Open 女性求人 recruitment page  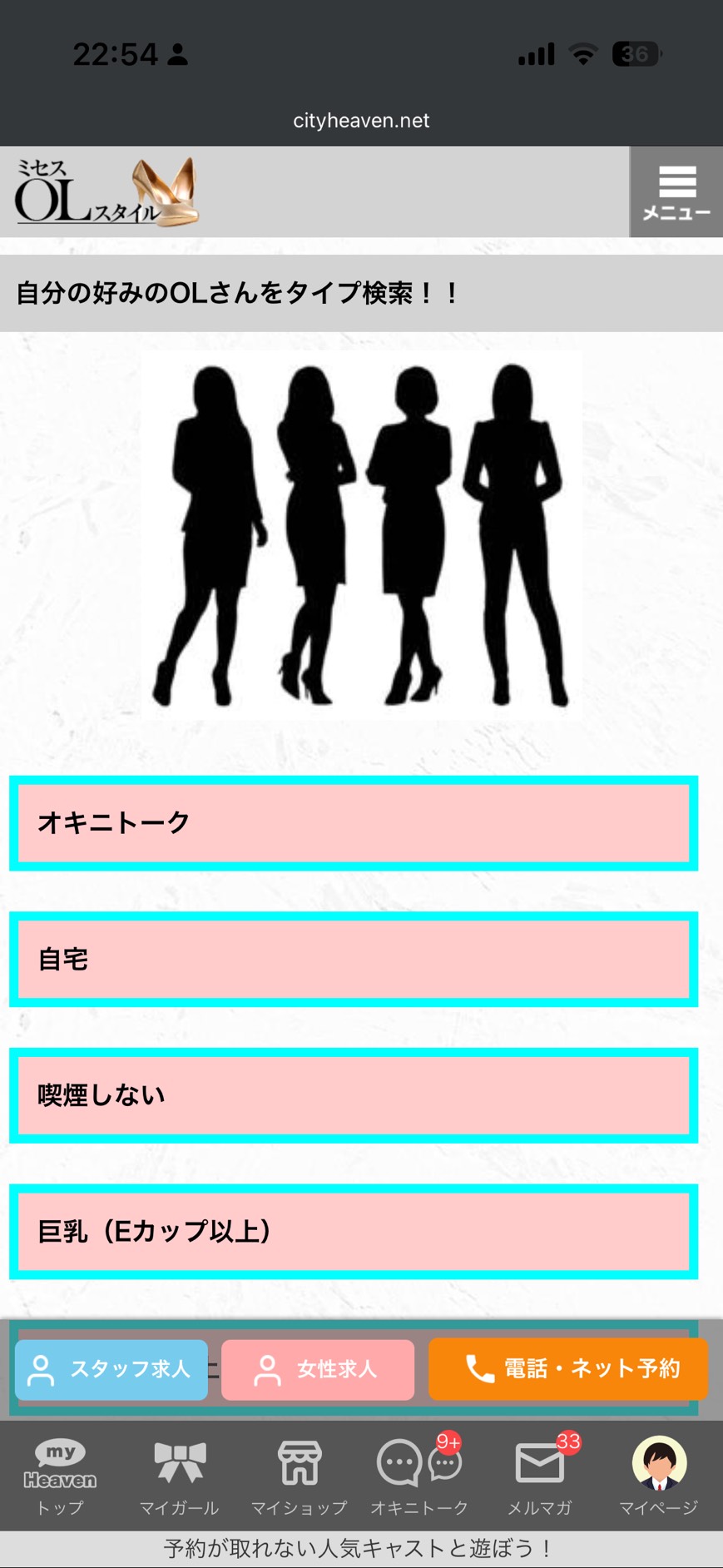318,1369
